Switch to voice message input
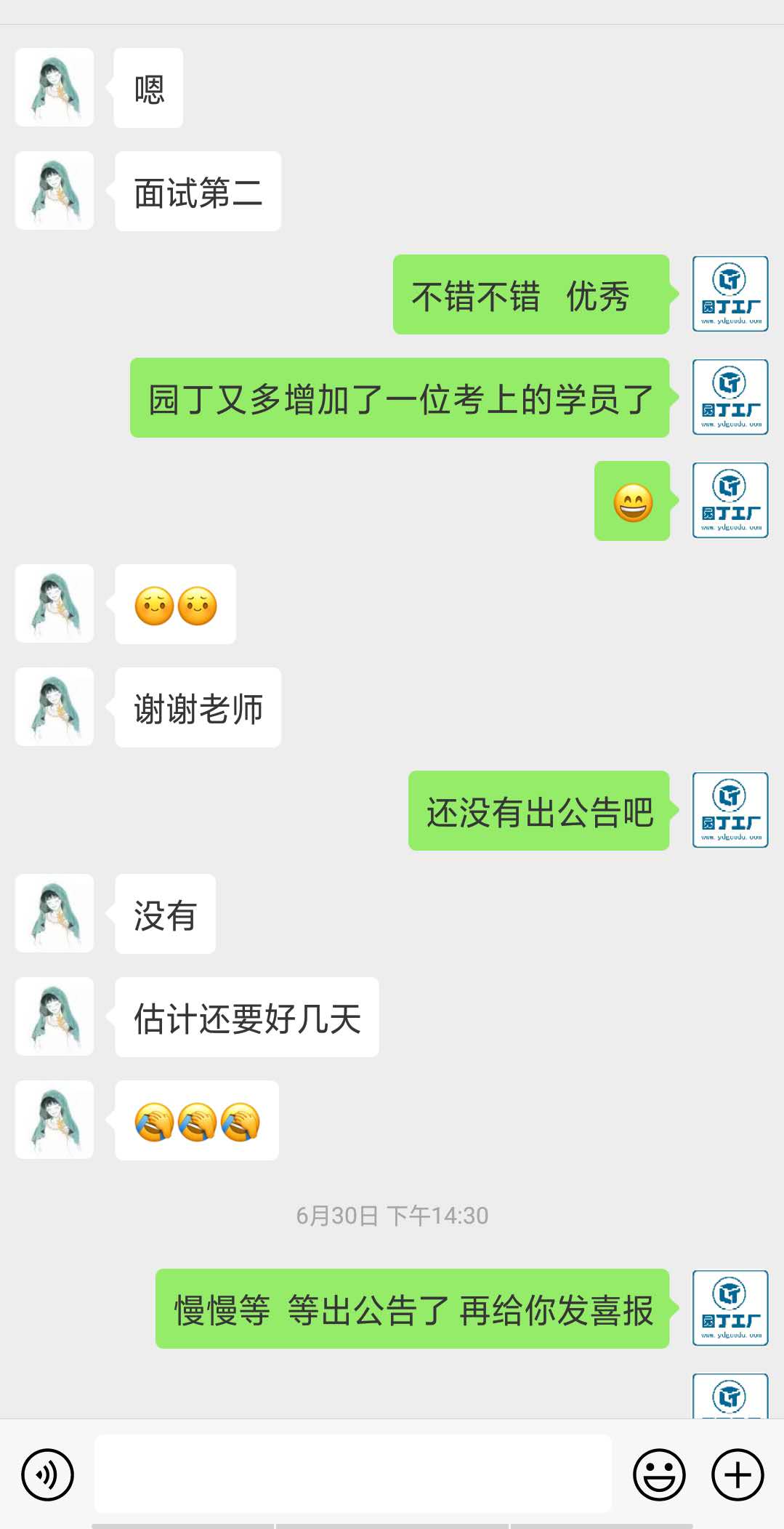The width and height of the screenshot is (784, 1529). [x=47, y=1474]
